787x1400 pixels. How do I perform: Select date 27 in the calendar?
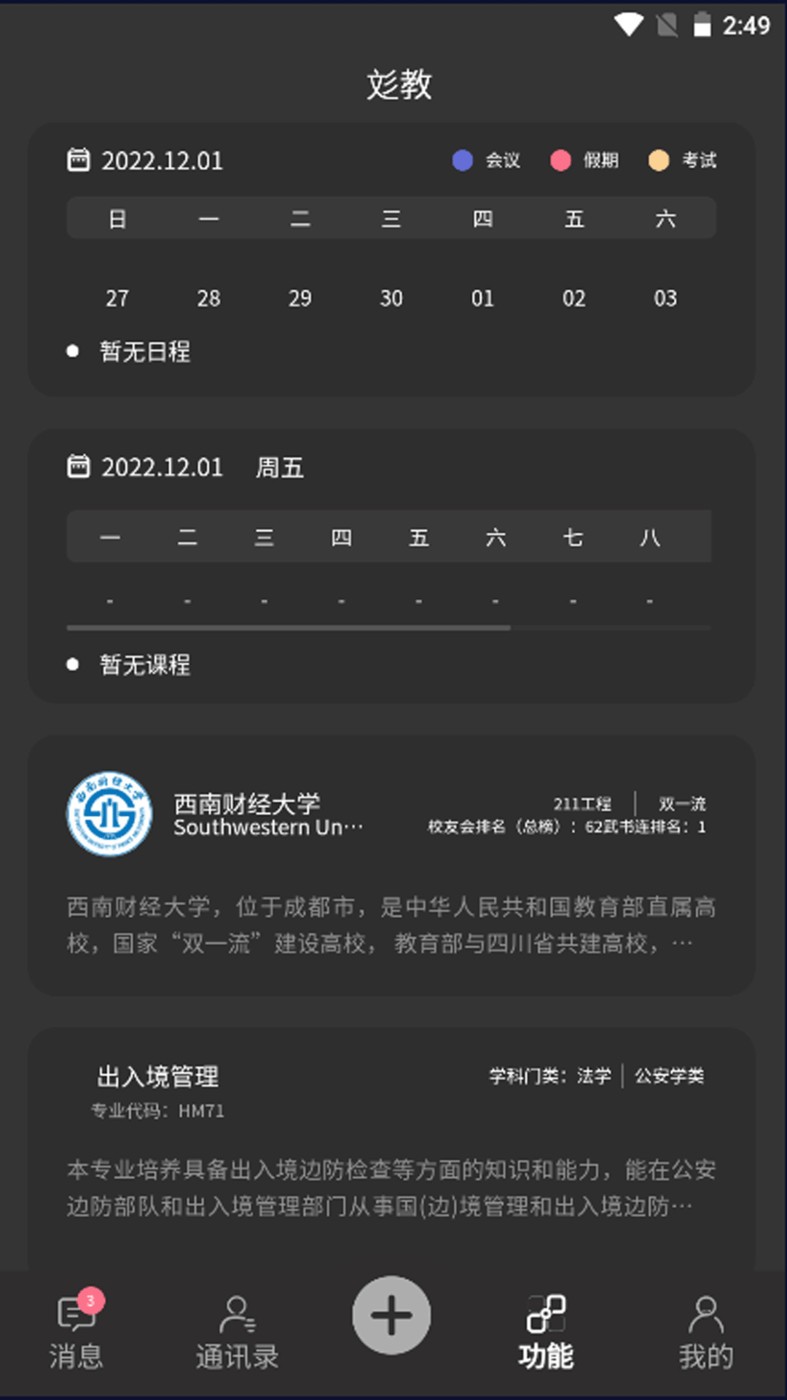click(117, 298)
